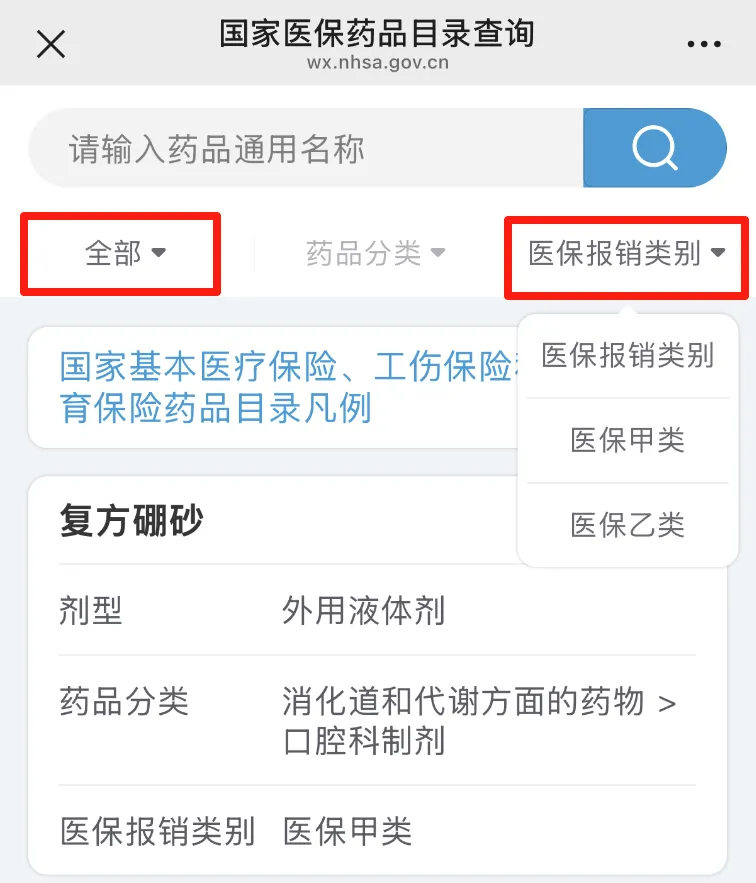Choose 医保甲类 from the dropdown list
756x883 pixels.
coord(627,440)
